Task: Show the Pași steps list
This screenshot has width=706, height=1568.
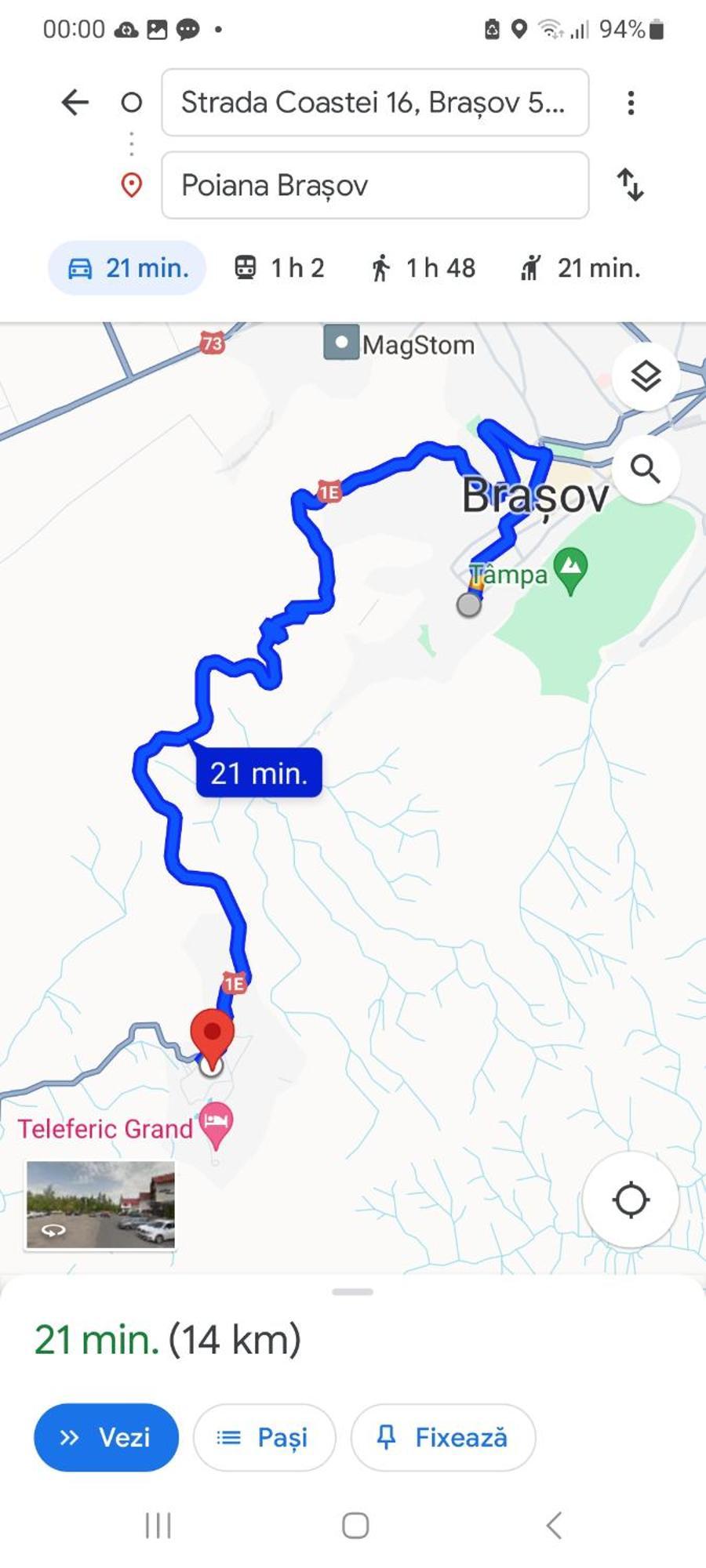Action: coord(264,1437)
